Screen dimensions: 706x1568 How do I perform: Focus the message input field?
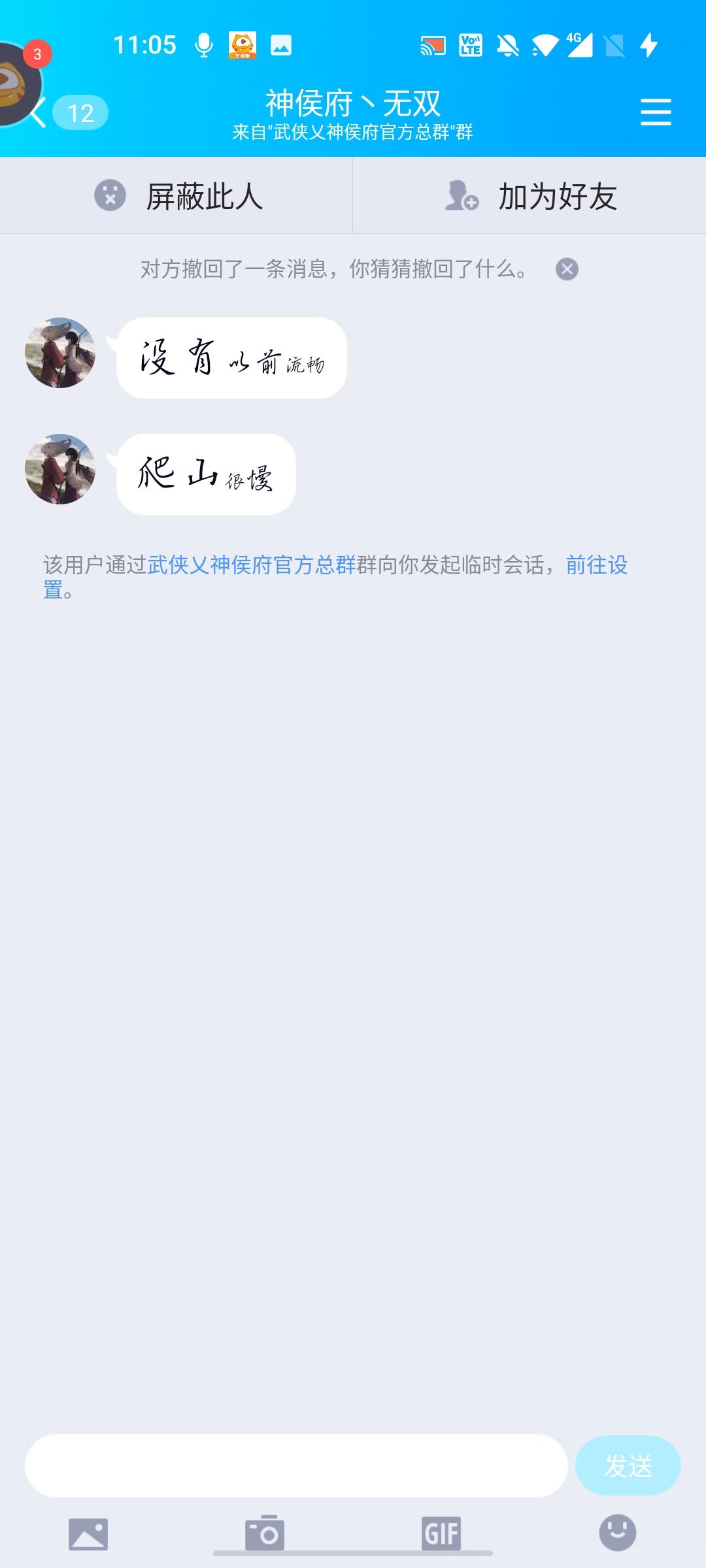pos(295,1465)
